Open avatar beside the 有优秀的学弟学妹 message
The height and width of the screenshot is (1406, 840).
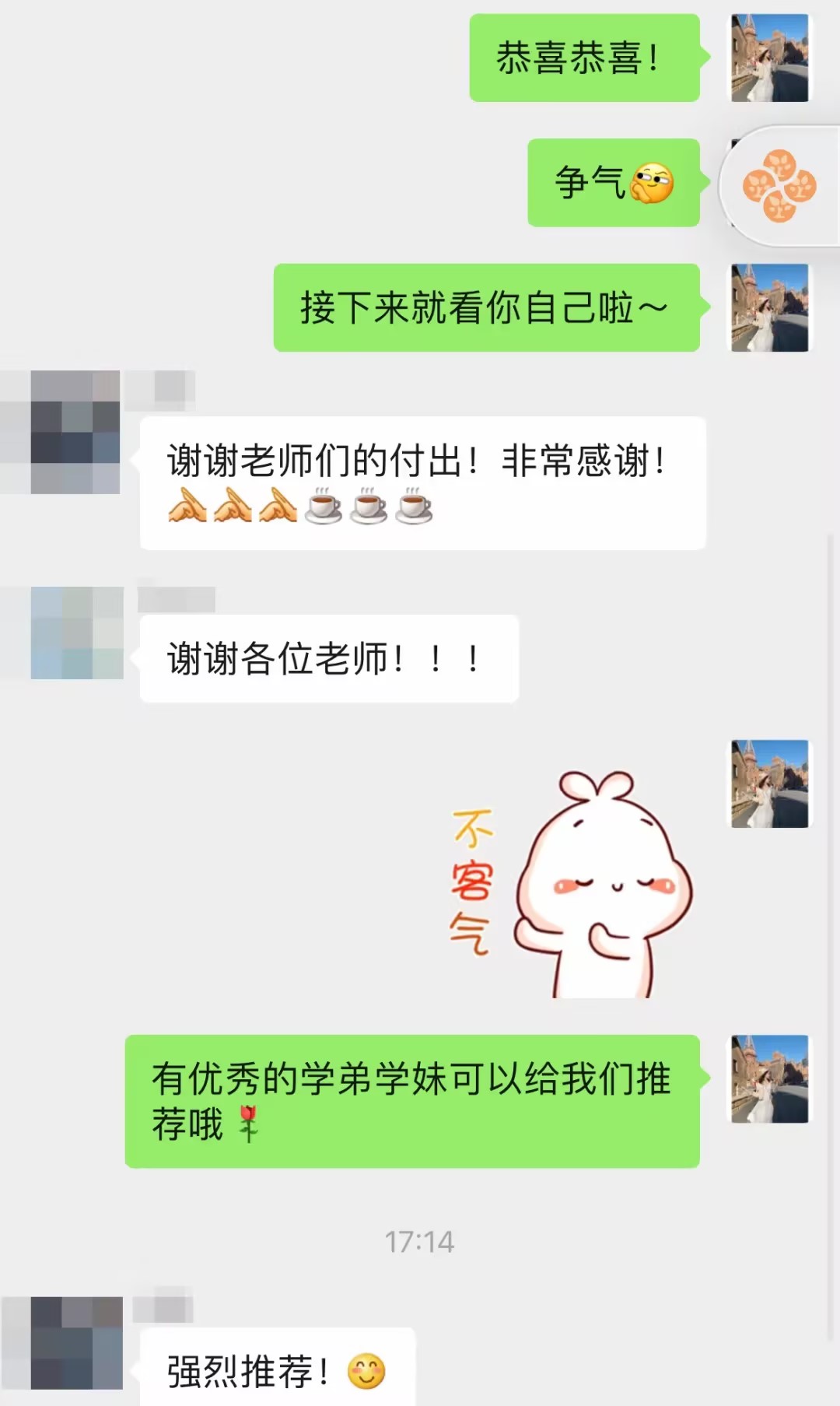[769, 1079]
